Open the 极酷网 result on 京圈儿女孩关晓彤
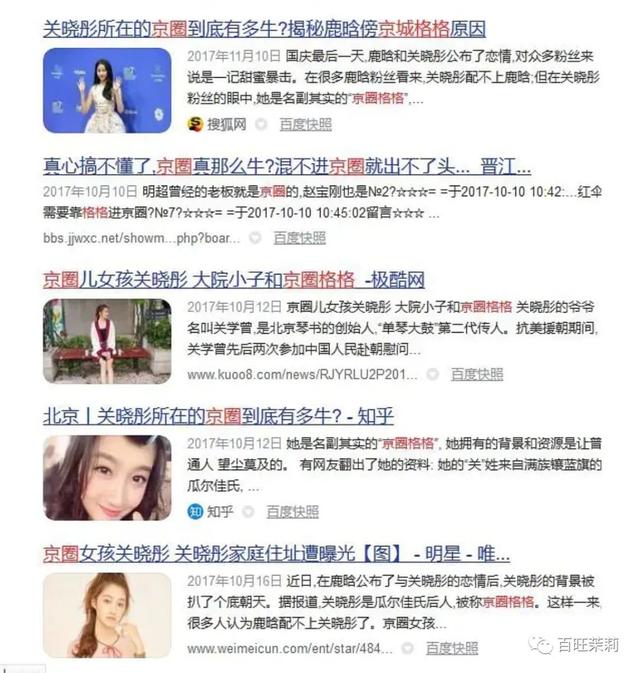The width and height of the screenshot is (640, 673). tap(234, 279)
